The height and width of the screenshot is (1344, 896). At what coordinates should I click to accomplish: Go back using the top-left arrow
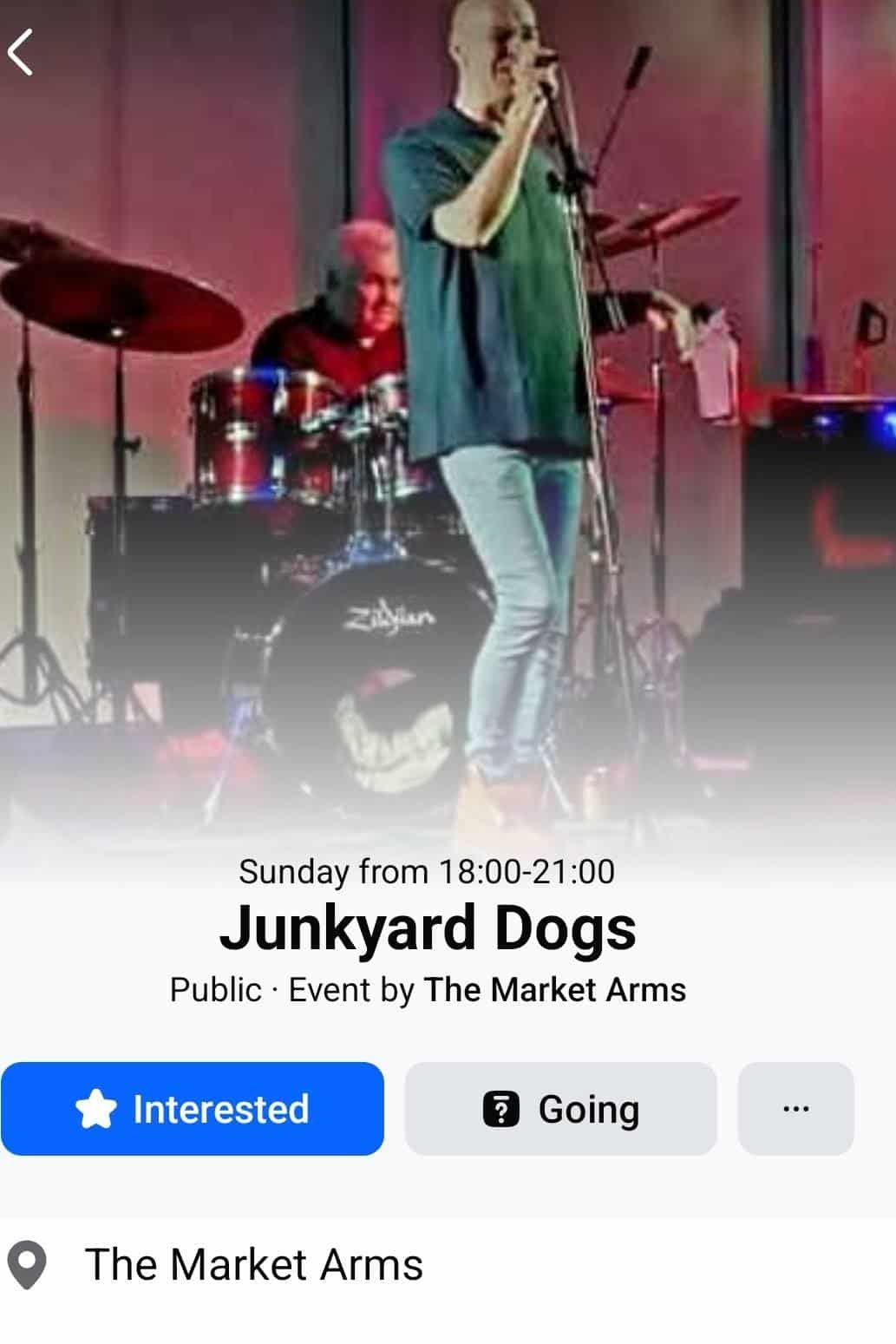click(x=22, y=52)
